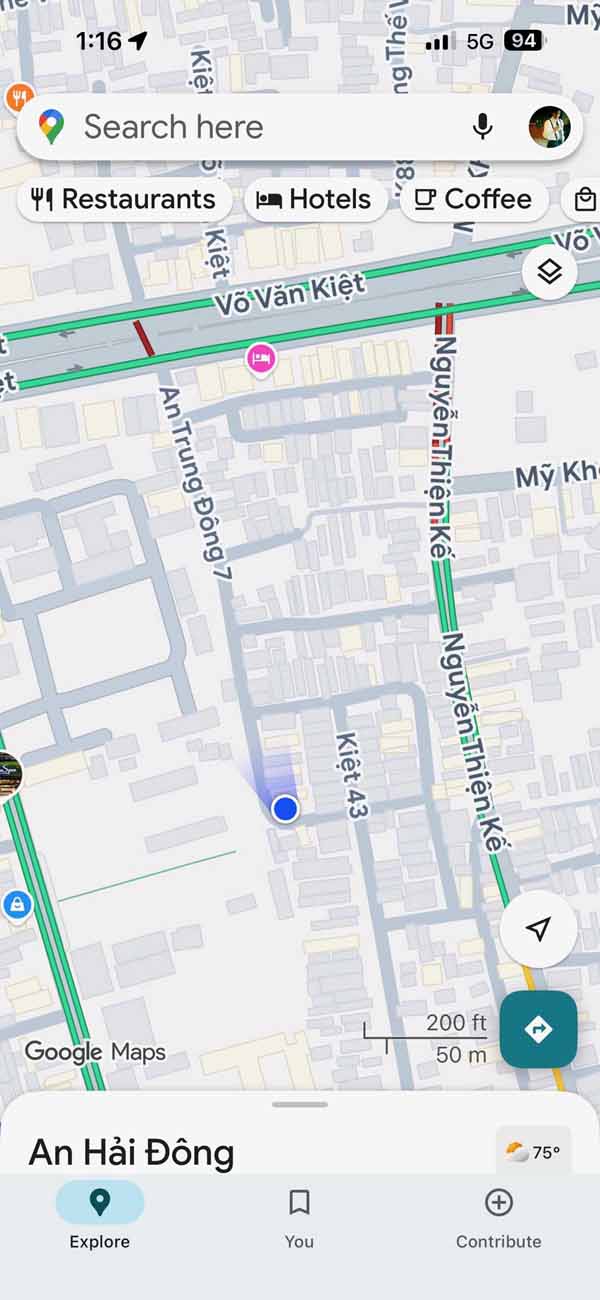
Task: Open the account profile picture
Action: pos(549,127)
